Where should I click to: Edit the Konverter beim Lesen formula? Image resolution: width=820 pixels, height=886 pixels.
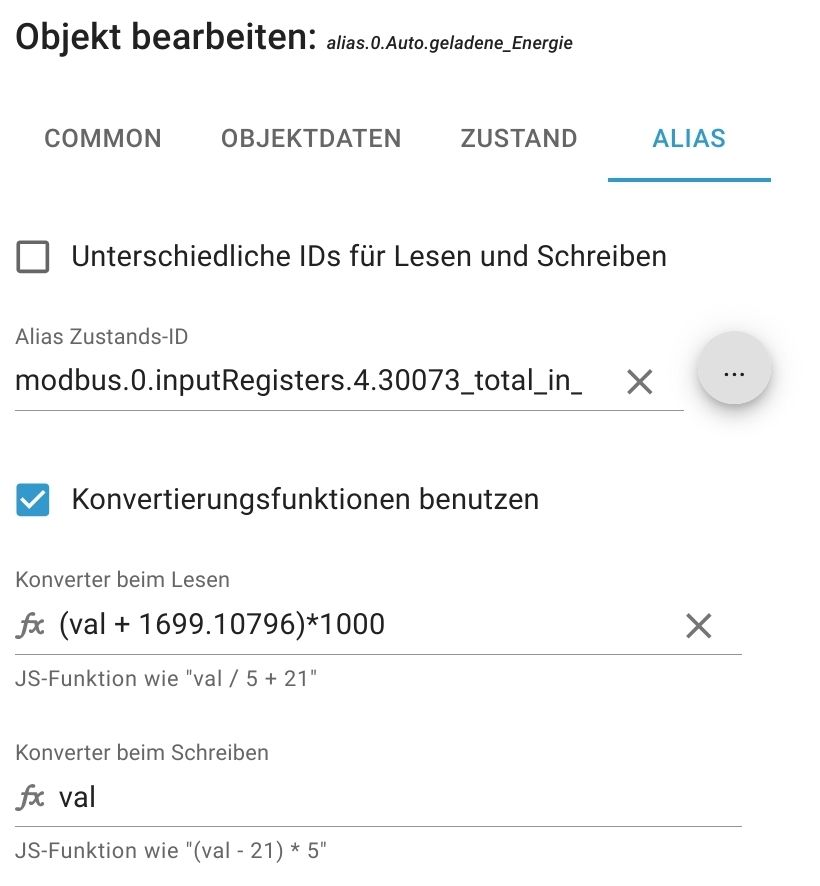[x=360, y=626]
